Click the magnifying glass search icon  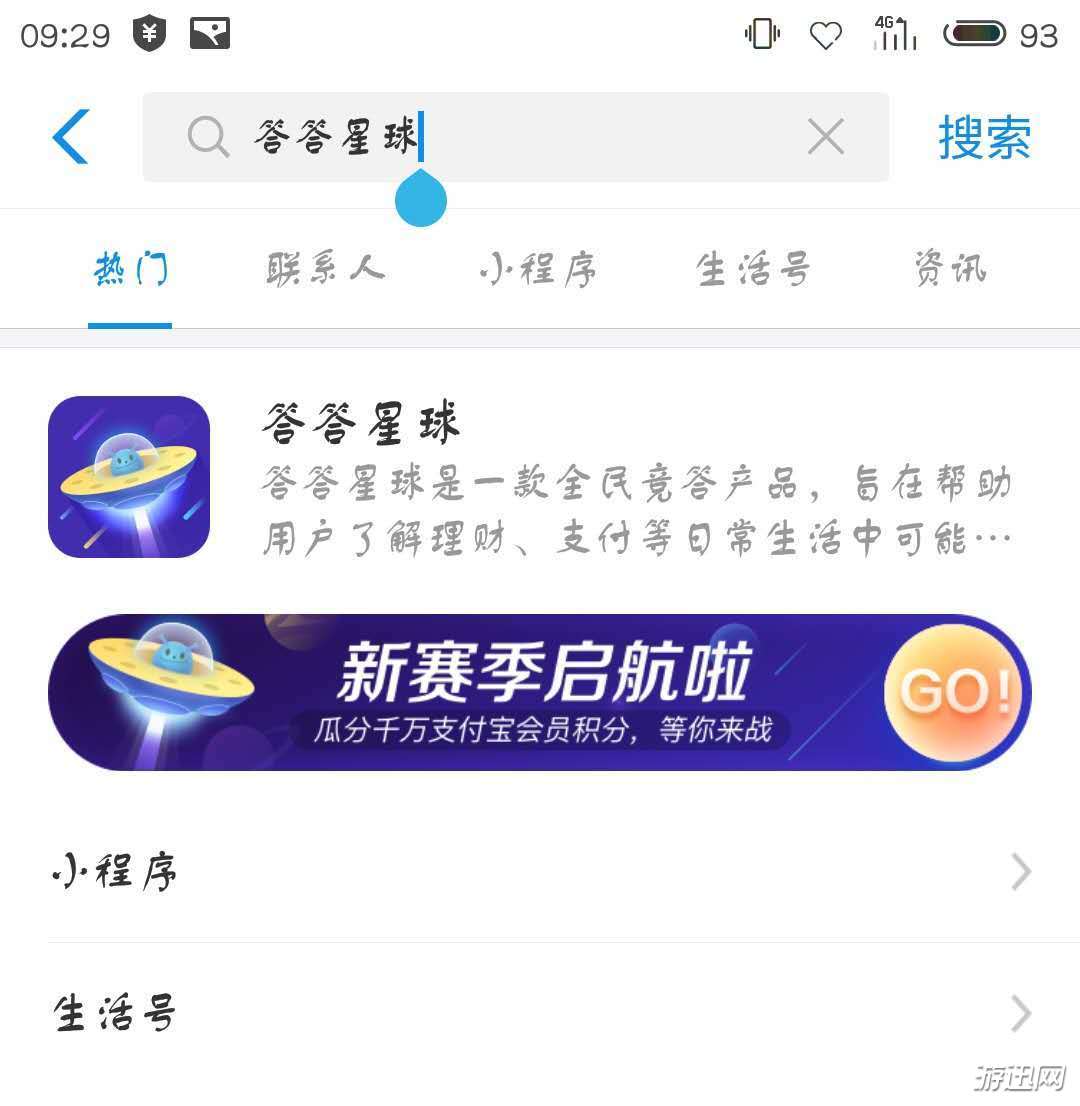click(x=208, y=138)
